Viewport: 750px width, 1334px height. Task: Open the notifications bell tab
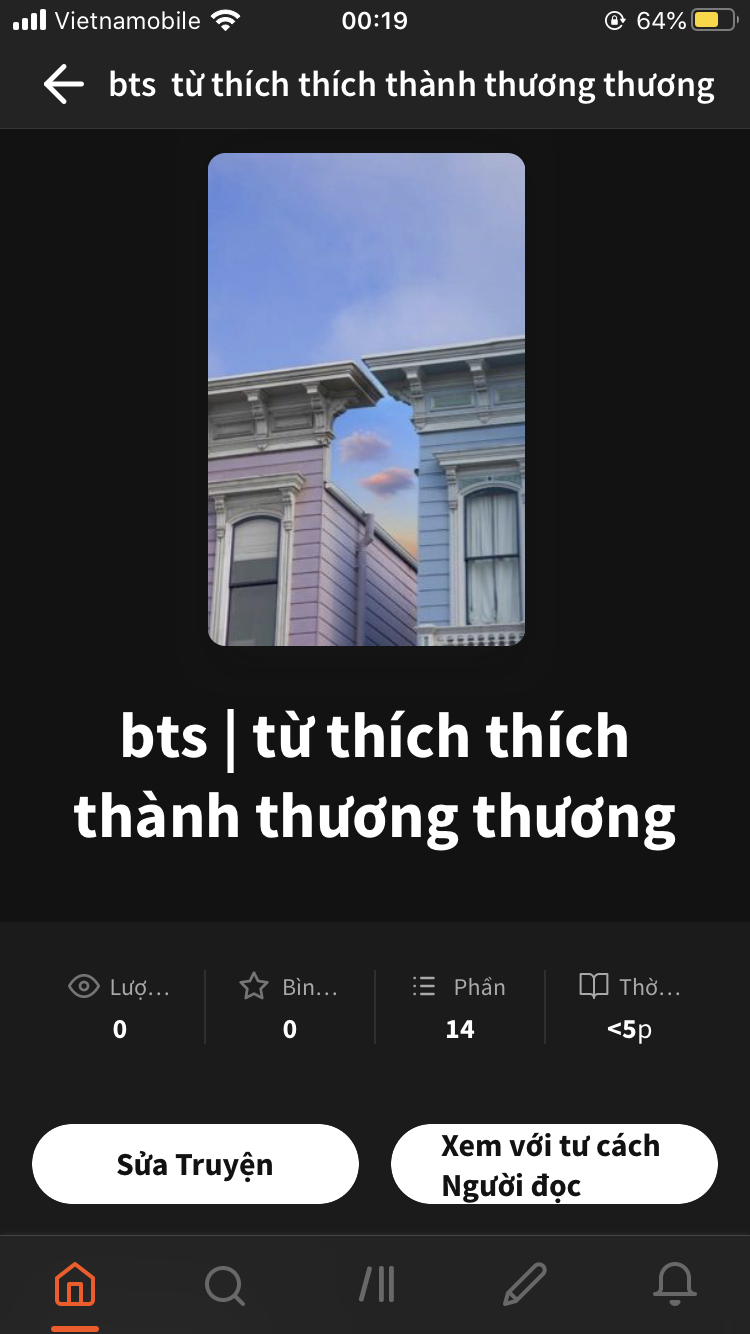[x=674, y=1284]
